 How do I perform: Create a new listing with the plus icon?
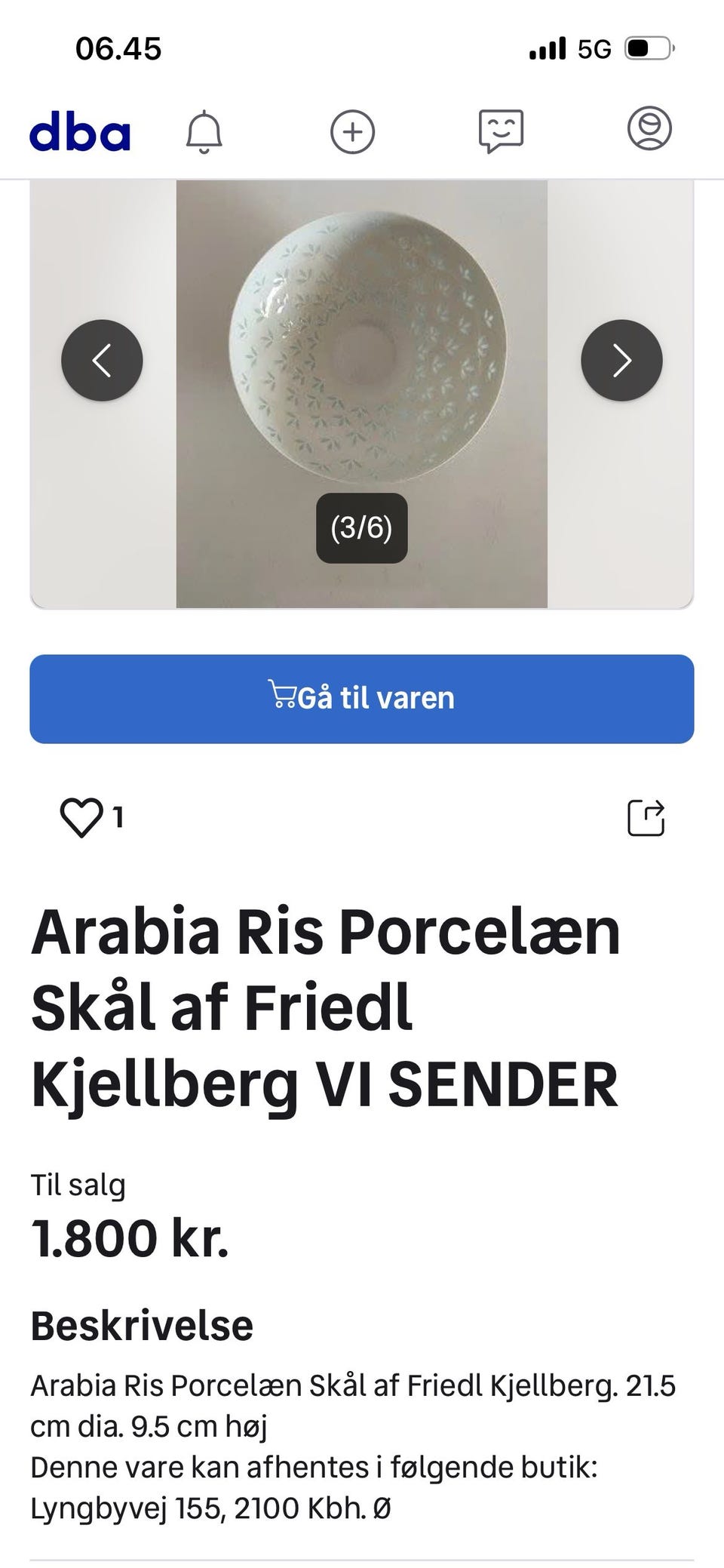coord(353,130)
